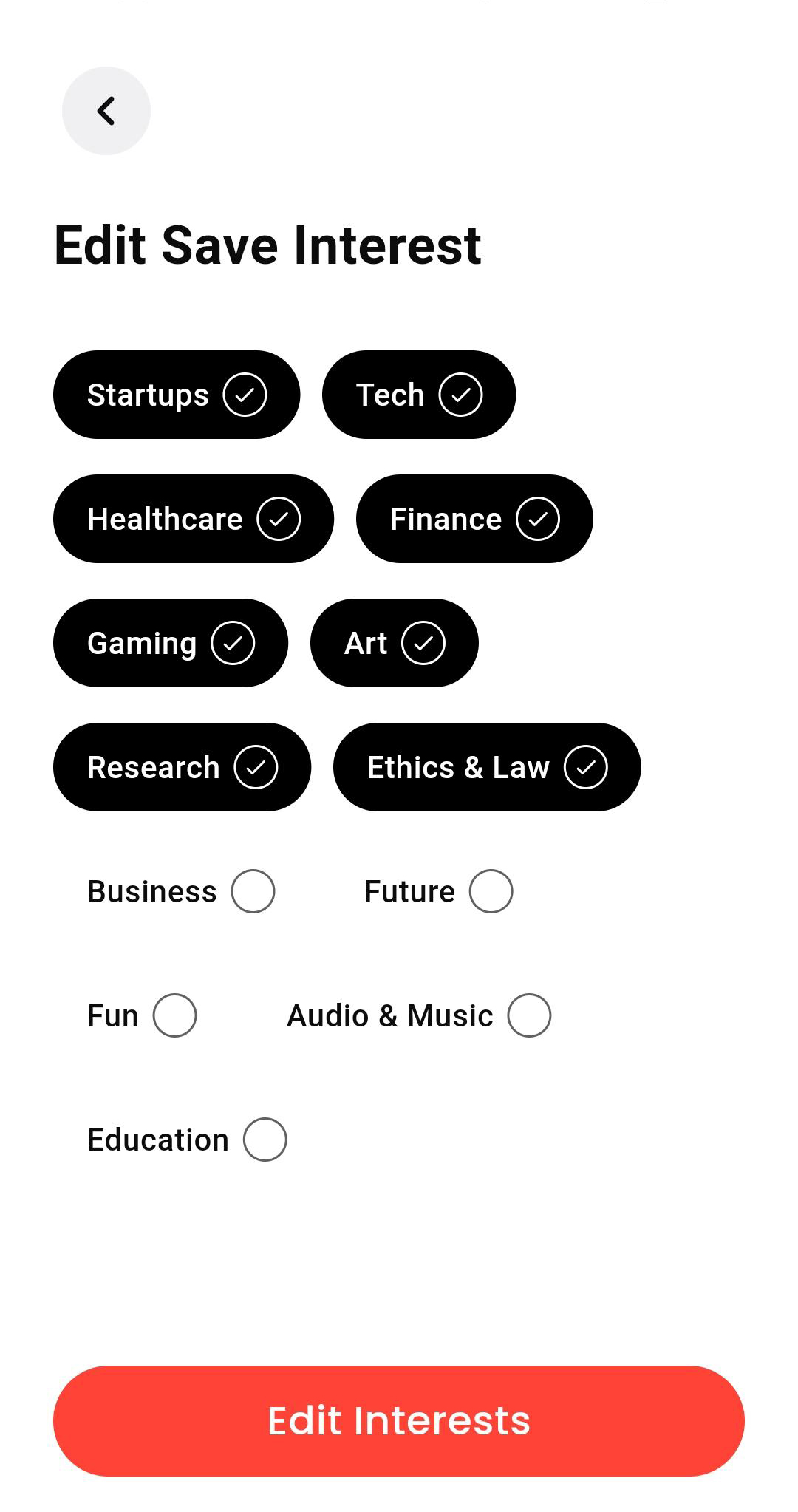
Task: Remove the Research interest
Action: pos(183,767)
